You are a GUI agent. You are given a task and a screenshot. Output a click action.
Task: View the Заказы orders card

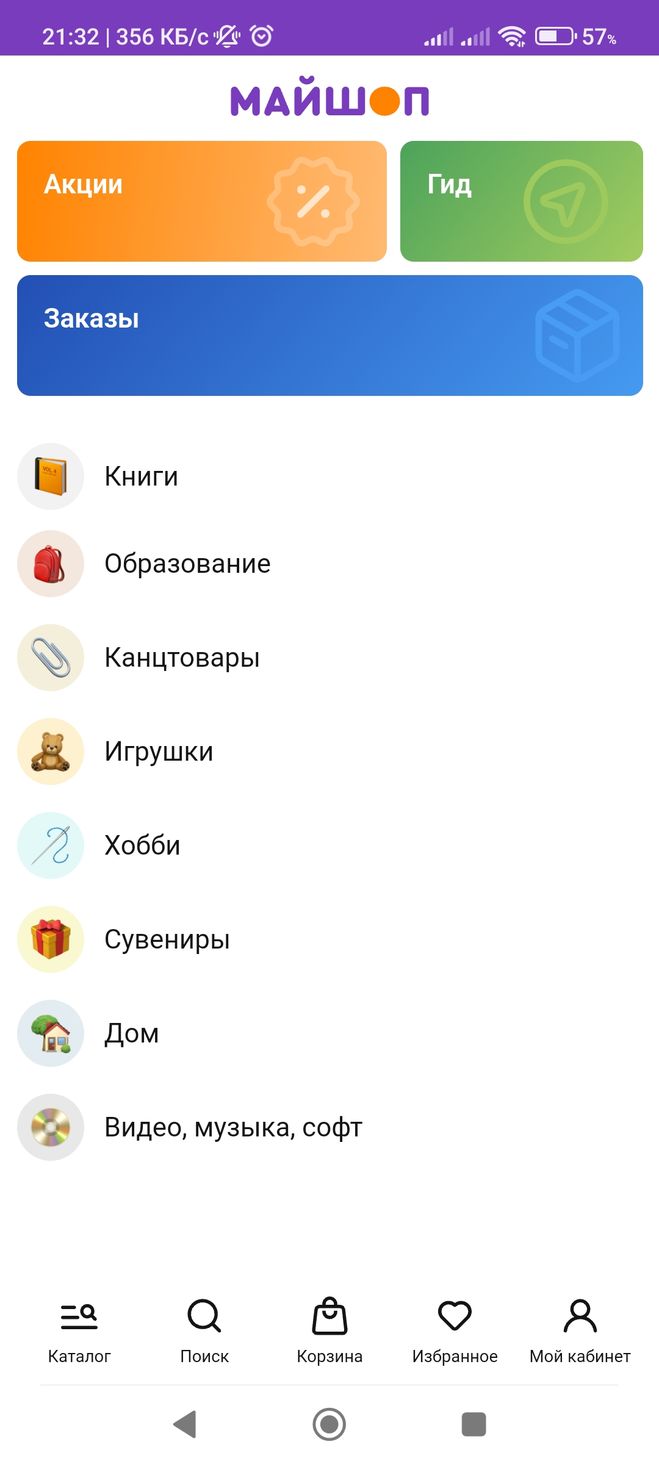pos(329,335)
